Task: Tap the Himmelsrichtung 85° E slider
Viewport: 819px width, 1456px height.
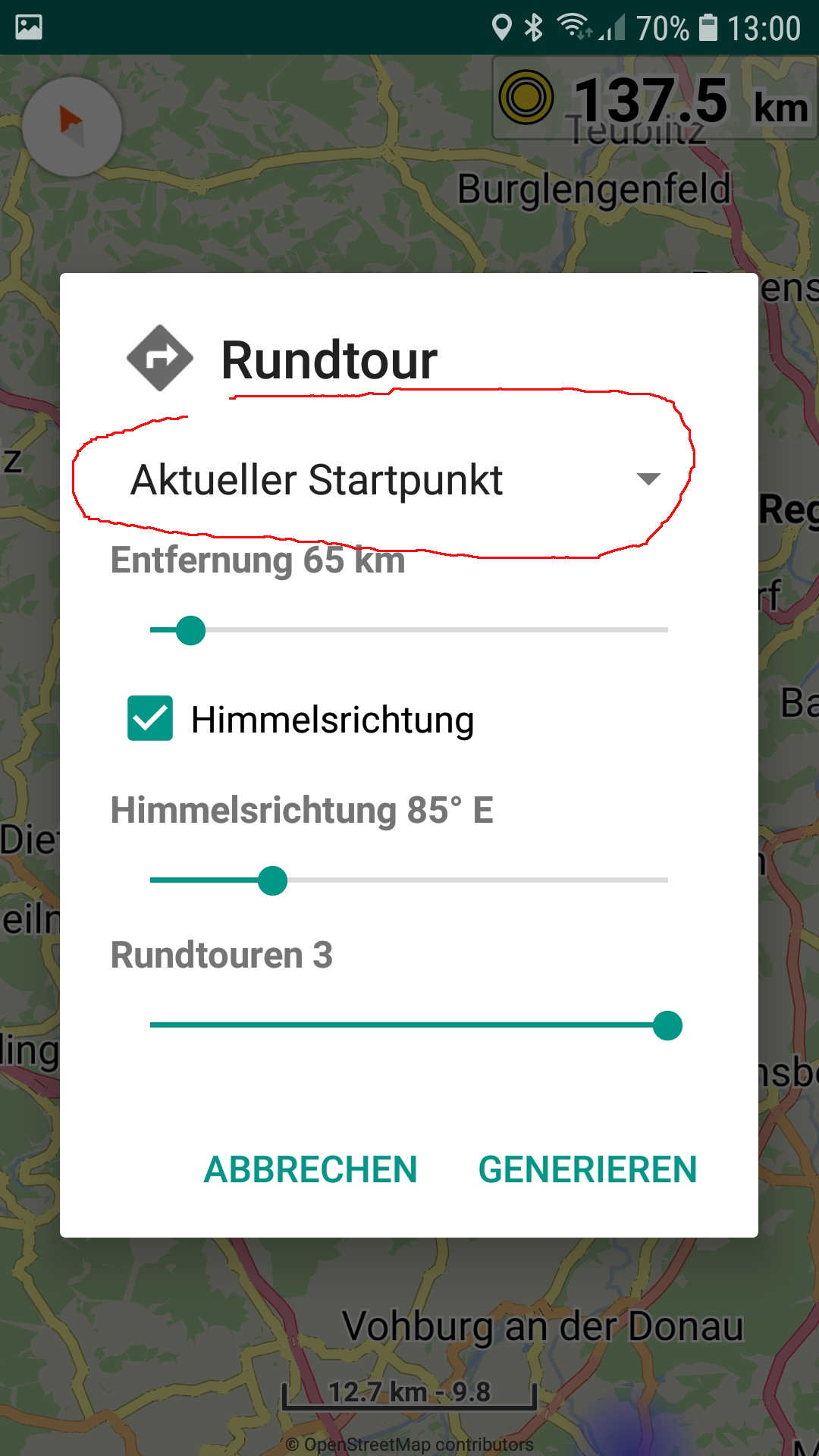Action: pyautogui.click(x=409, y=880)
